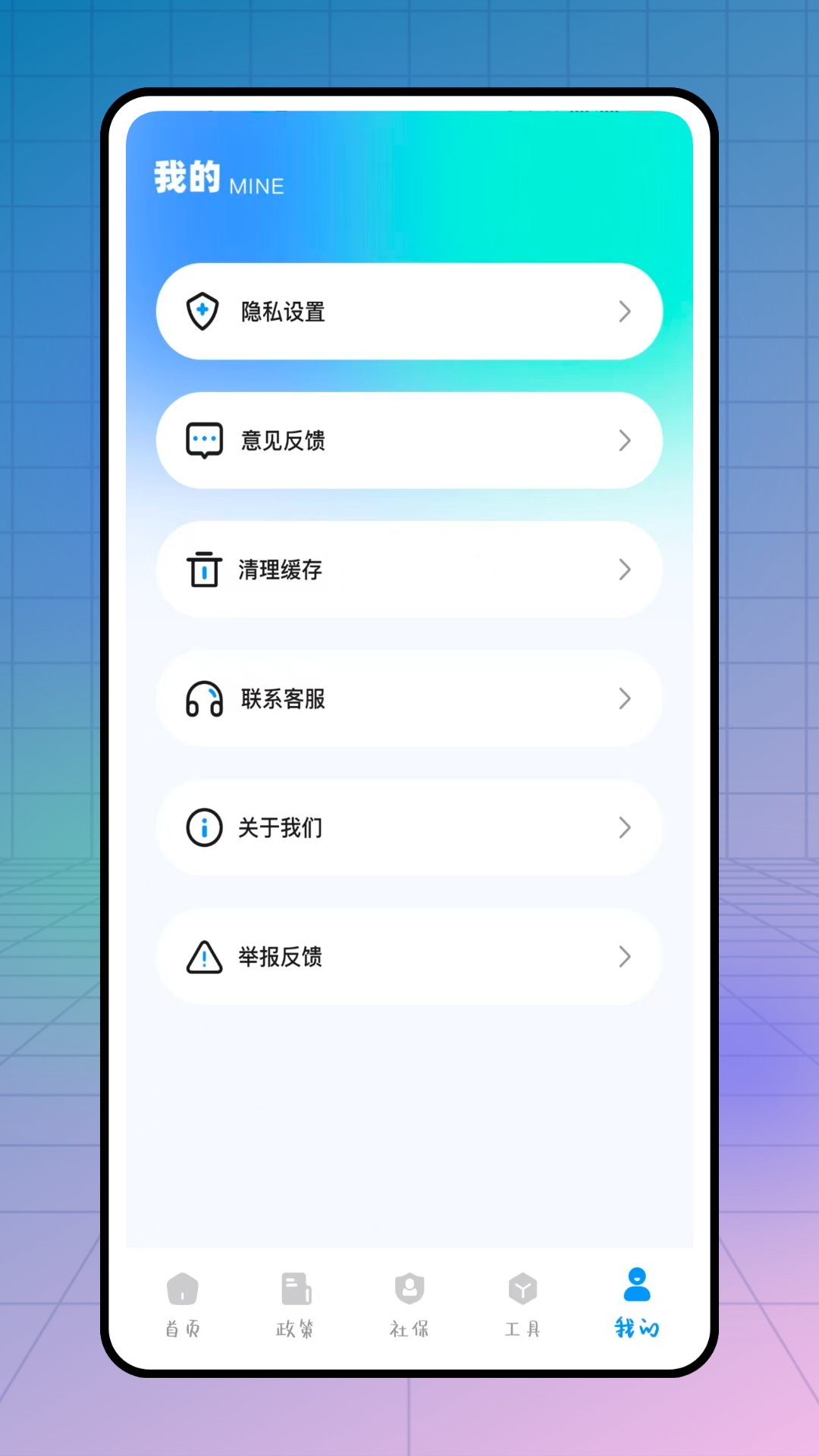Tap the 联系客服 row
819x1456 pixels.
409,699
